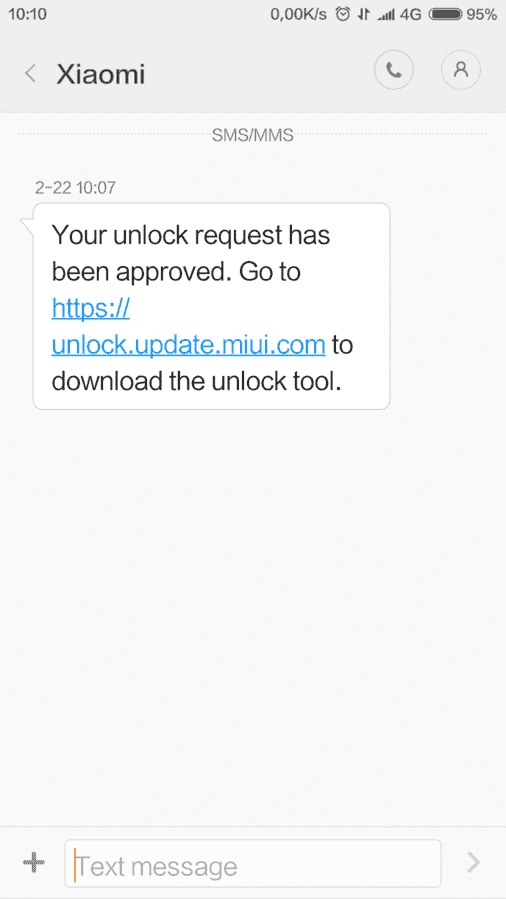This screenshot has width=506, height=899.
Task: Send the message with the arrow
Action: (473, 862)
